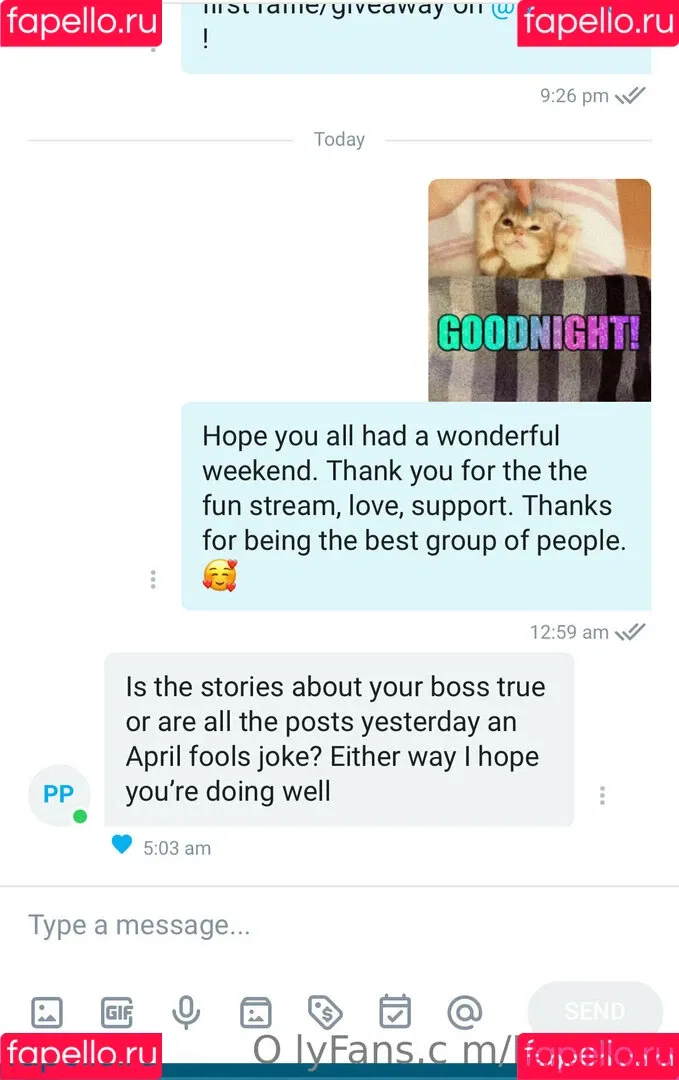Attach a photo from gallery icon
Screen dimensions: 679x1080
coord(47,1012)
